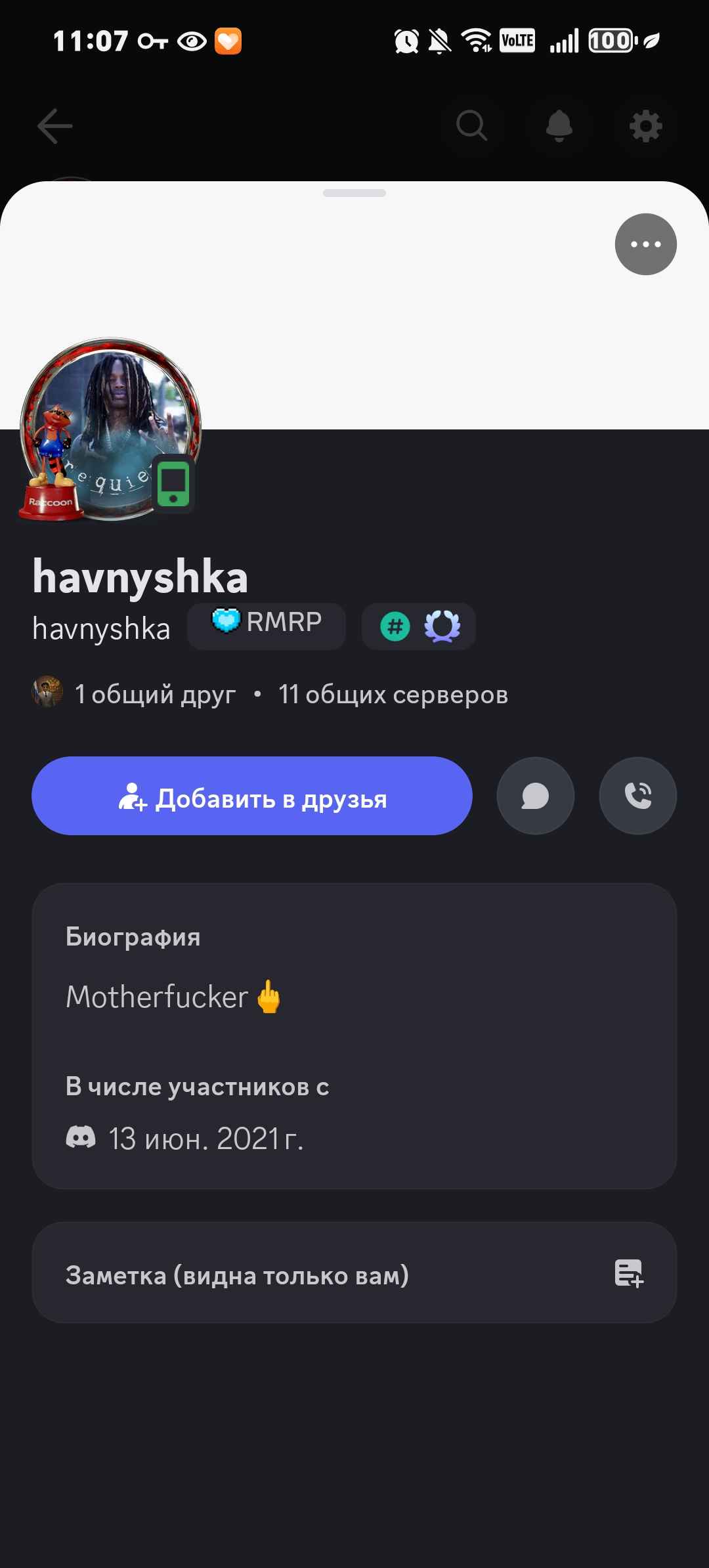The width and height of the screenshot is (709, 1568).
Task: Tap the profile badges chip
Action: point(419,626)
